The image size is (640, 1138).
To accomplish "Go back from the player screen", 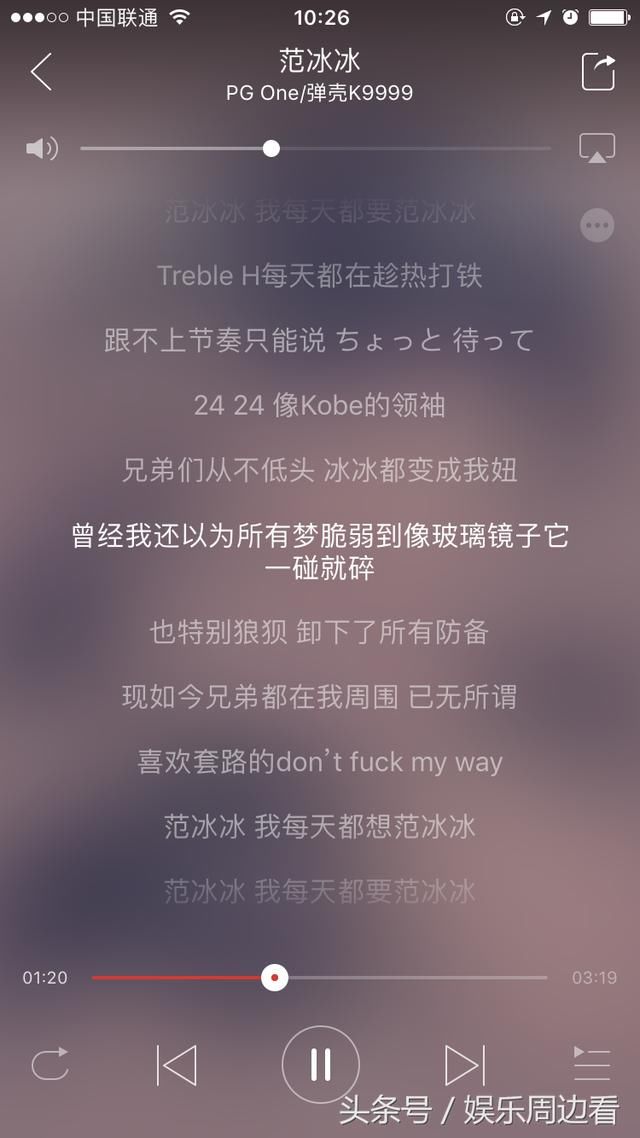I will (x=41, y=72).
